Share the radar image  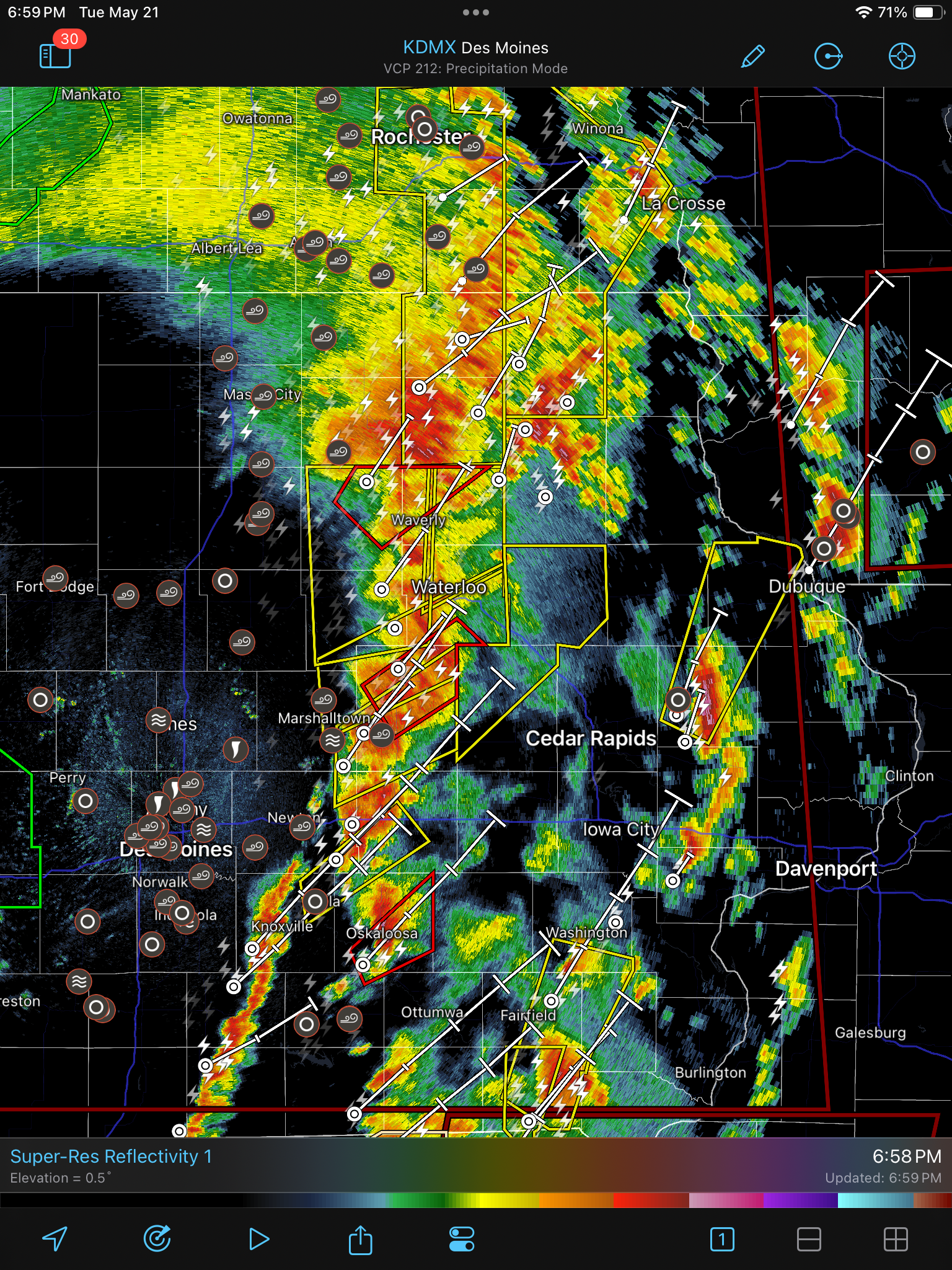360,1239
